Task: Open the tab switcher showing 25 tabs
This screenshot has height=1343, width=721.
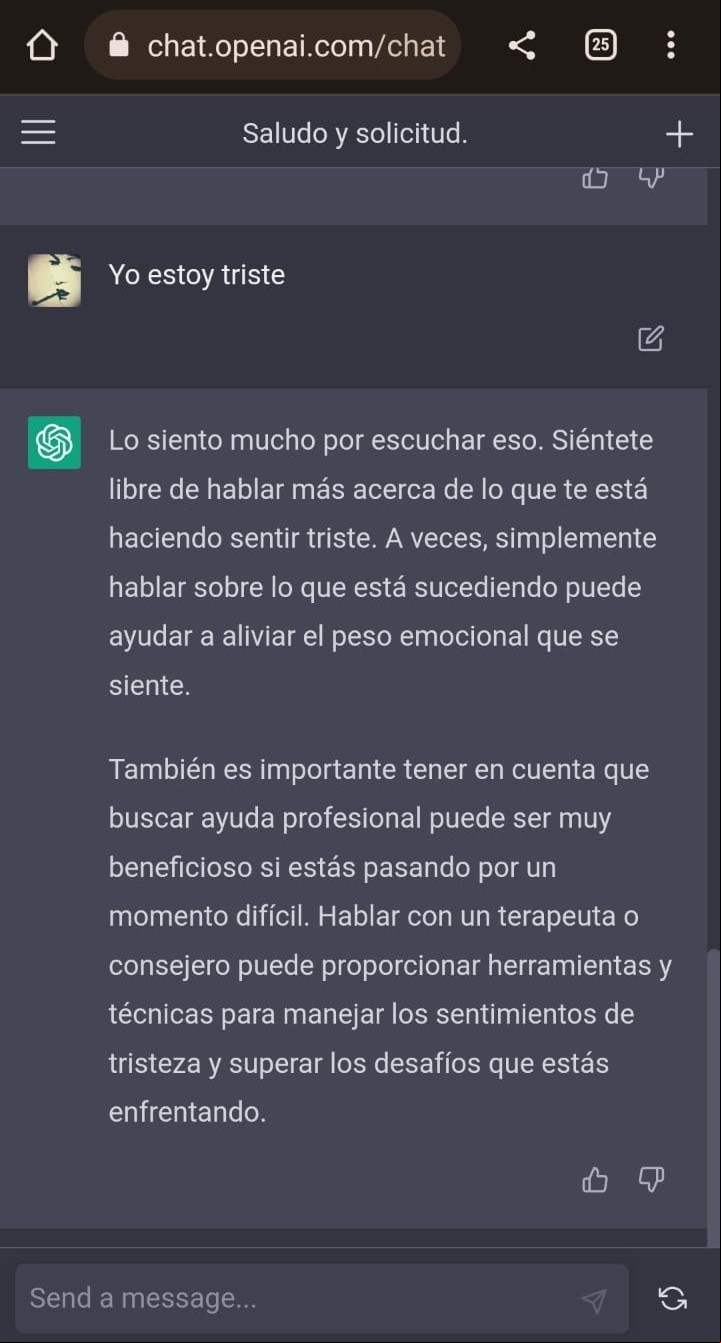Action: click(600, 45)
